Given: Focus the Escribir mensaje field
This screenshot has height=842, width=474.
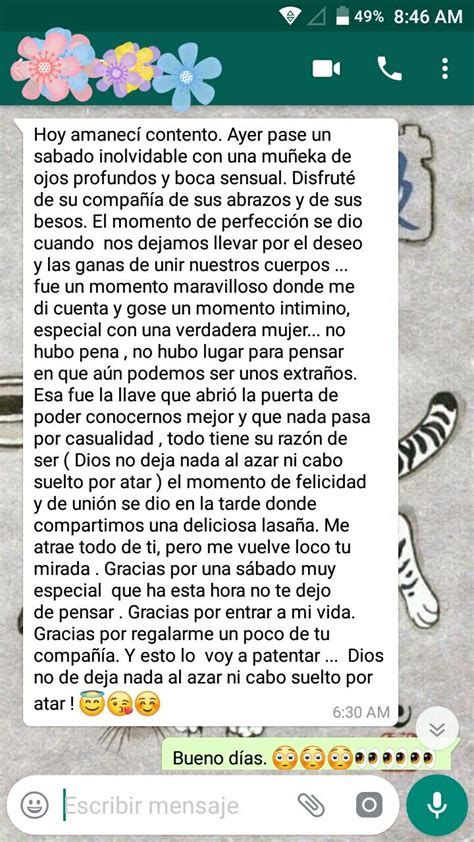Looking at the screenshot, I should pos(177,805).
